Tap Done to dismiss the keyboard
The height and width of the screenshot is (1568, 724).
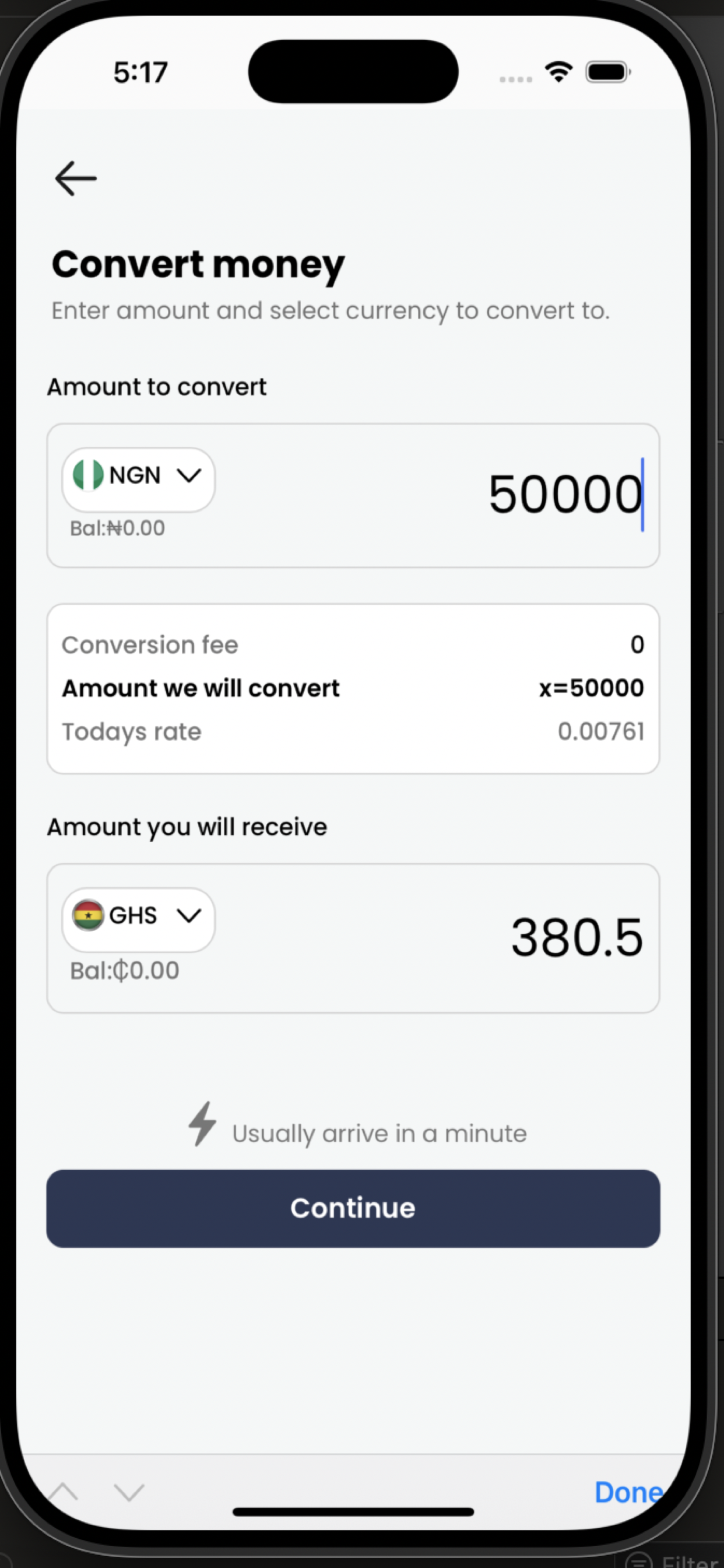coord(628,1493)
